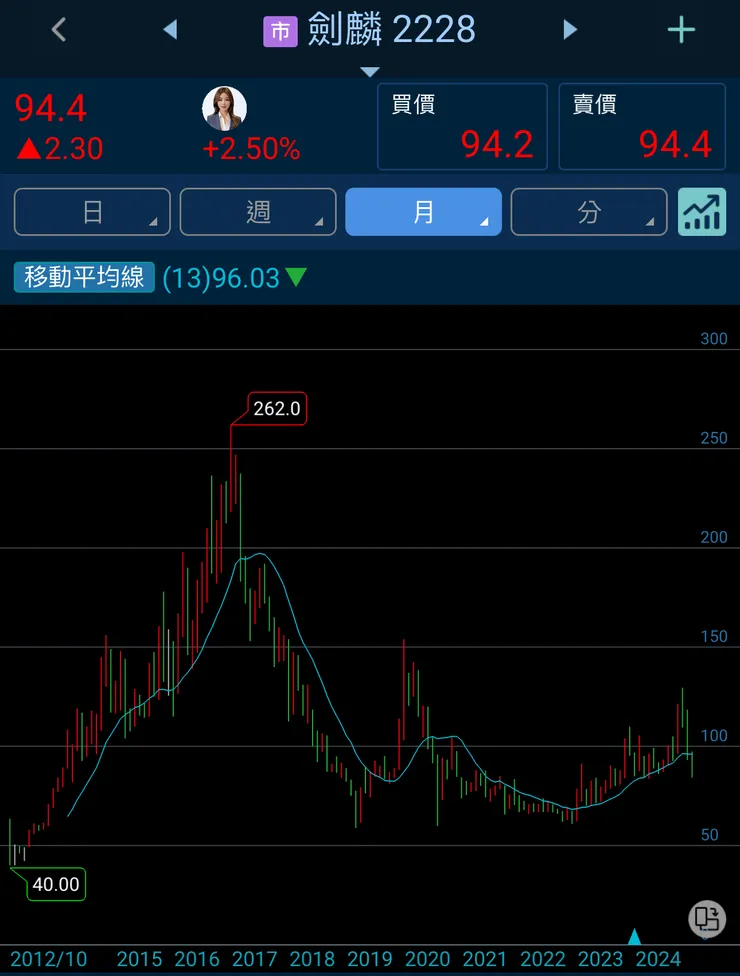Open the assistant avatar
740x976 pixels.
tap(224, 109)
